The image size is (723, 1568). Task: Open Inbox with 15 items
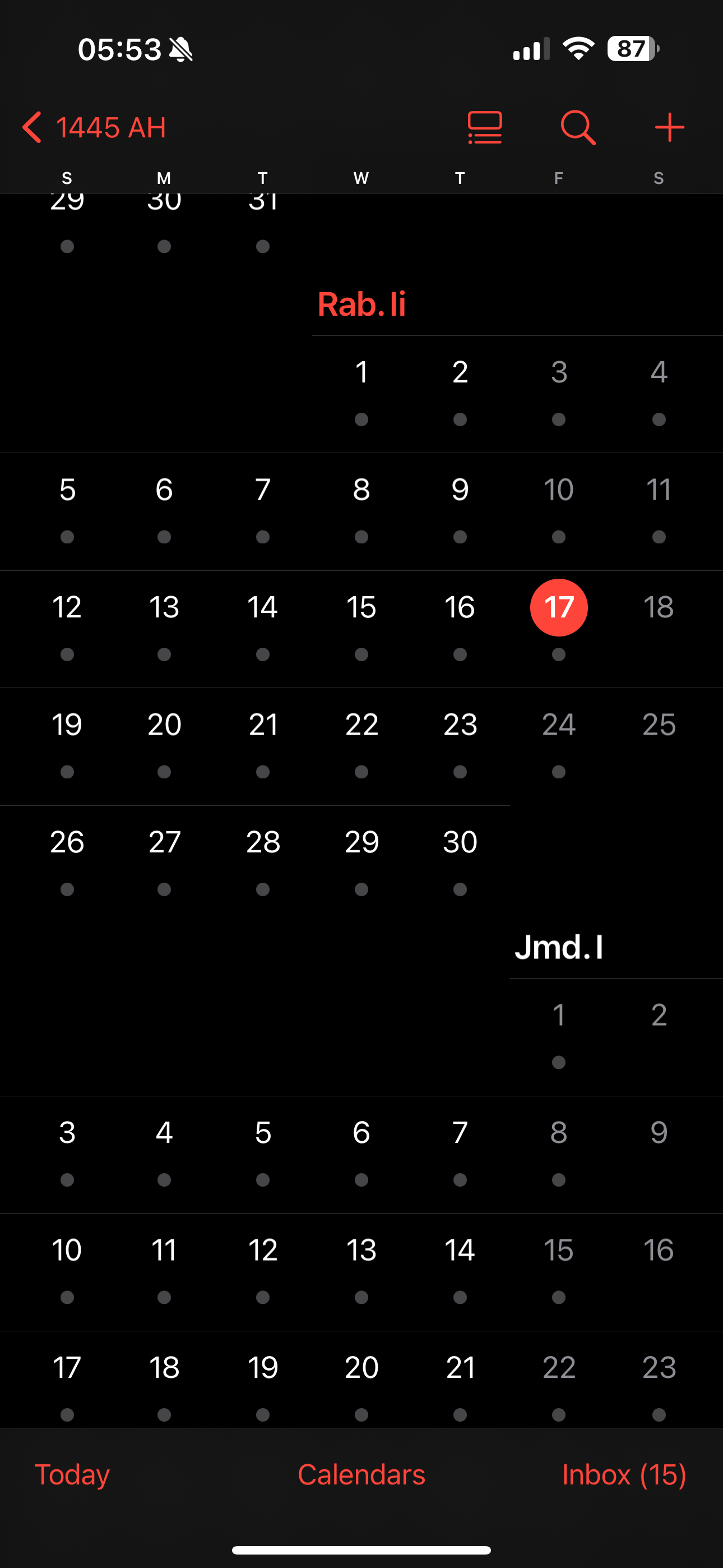[624, 1474]
